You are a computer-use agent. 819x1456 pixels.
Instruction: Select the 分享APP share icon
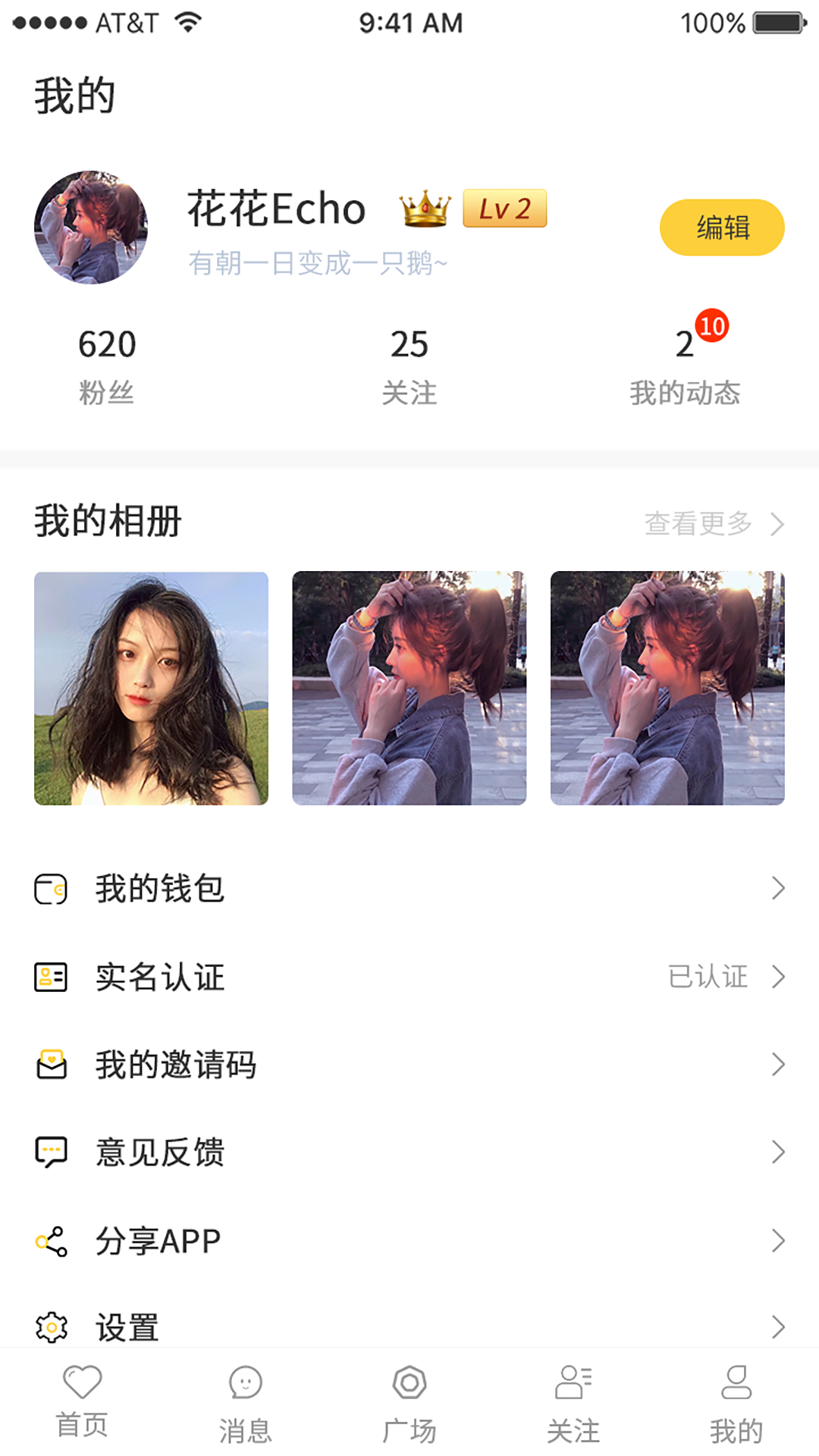tap(50, 1241)
